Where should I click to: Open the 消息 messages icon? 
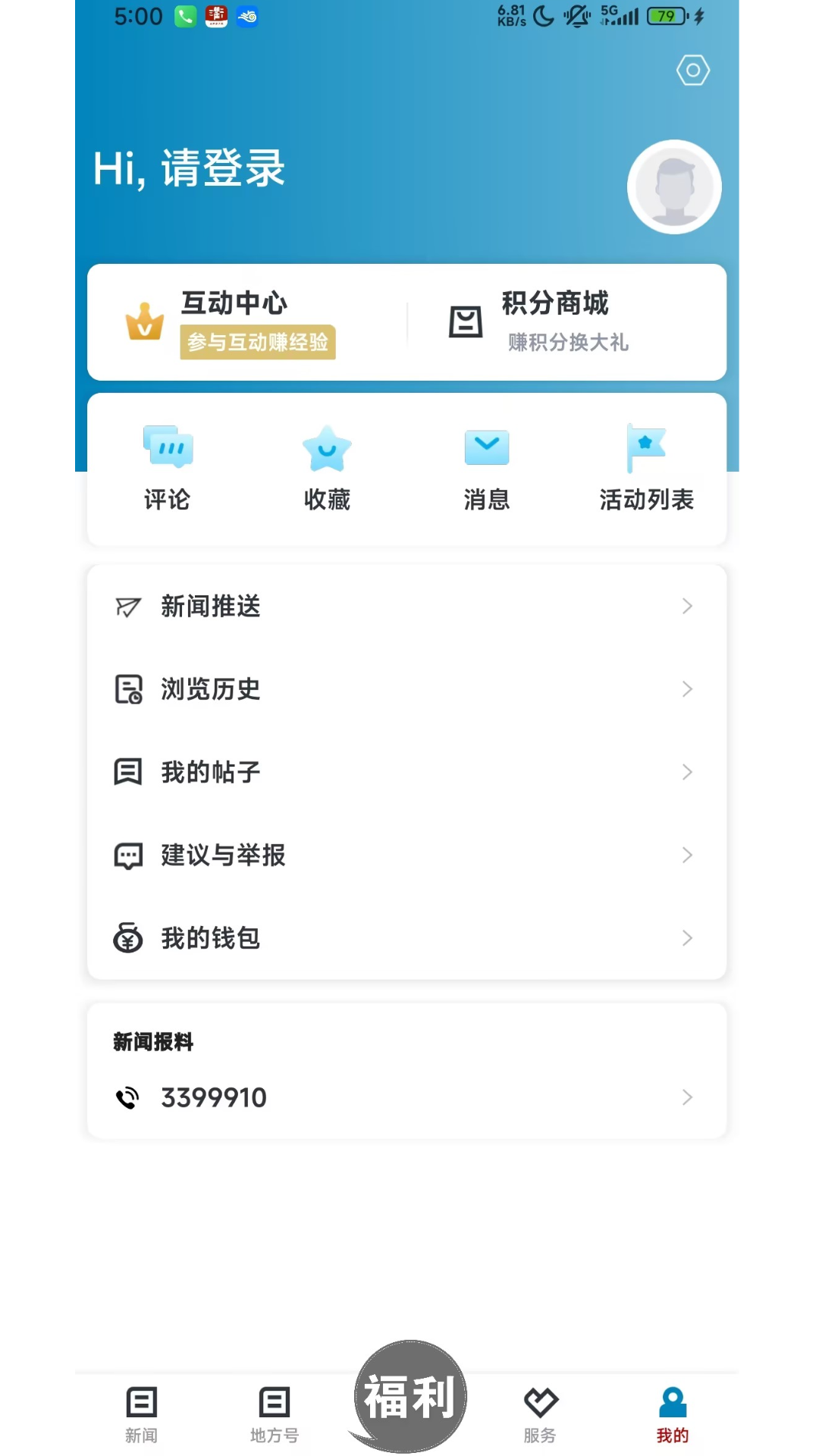click(486, 447)
